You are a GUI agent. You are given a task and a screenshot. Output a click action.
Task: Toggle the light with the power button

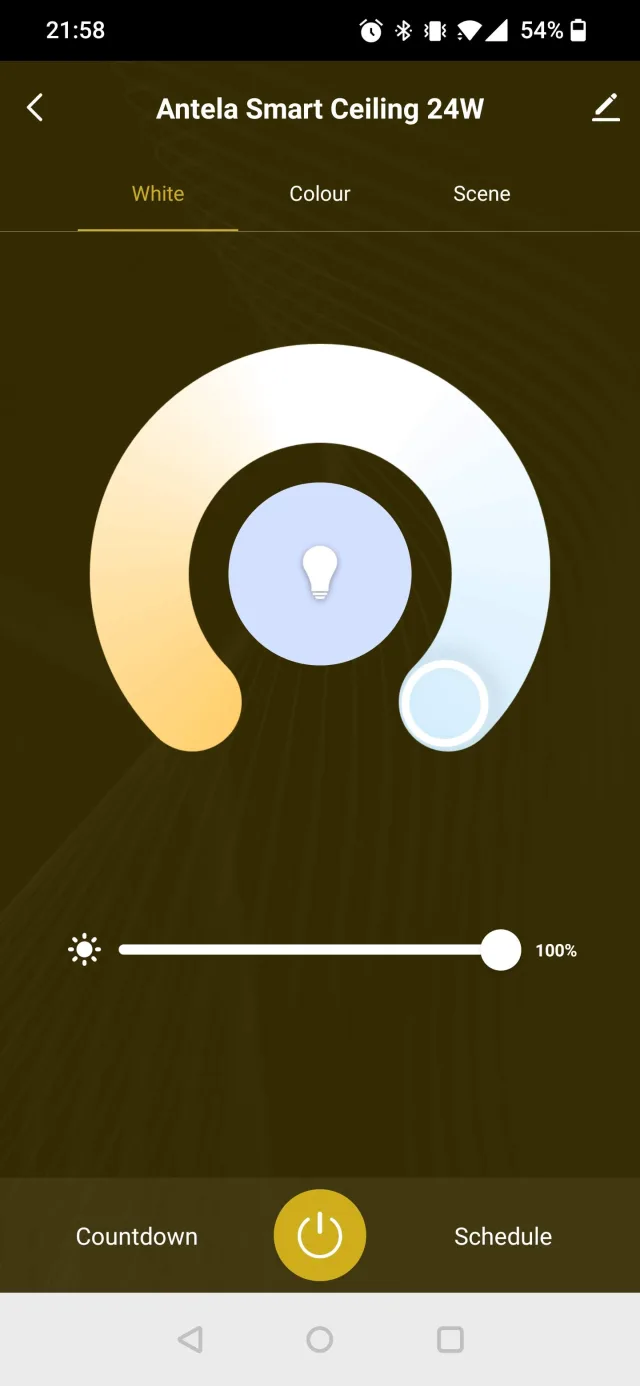(x=320, y=1236)
